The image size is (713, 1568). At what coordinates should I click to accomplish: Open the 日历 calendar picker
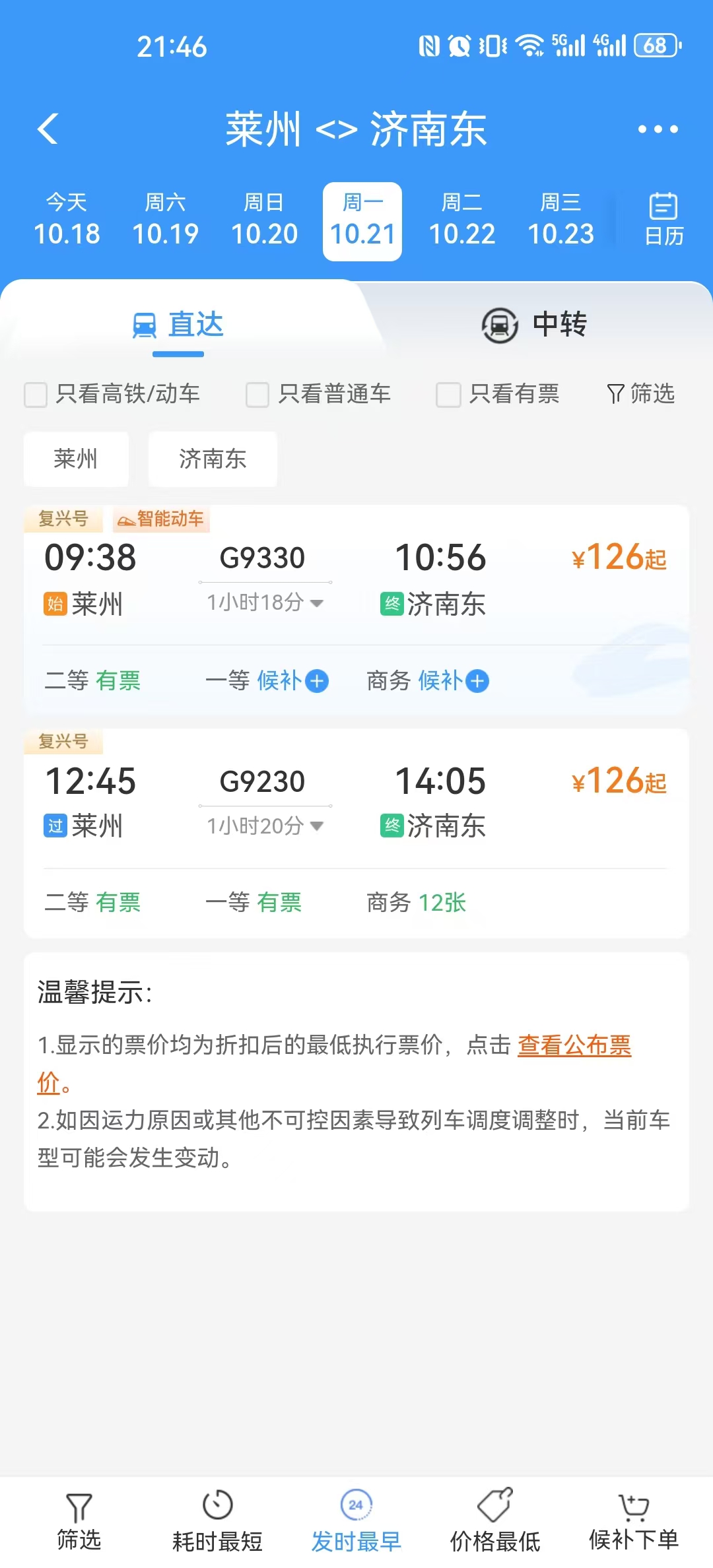[x=663, y=220]
